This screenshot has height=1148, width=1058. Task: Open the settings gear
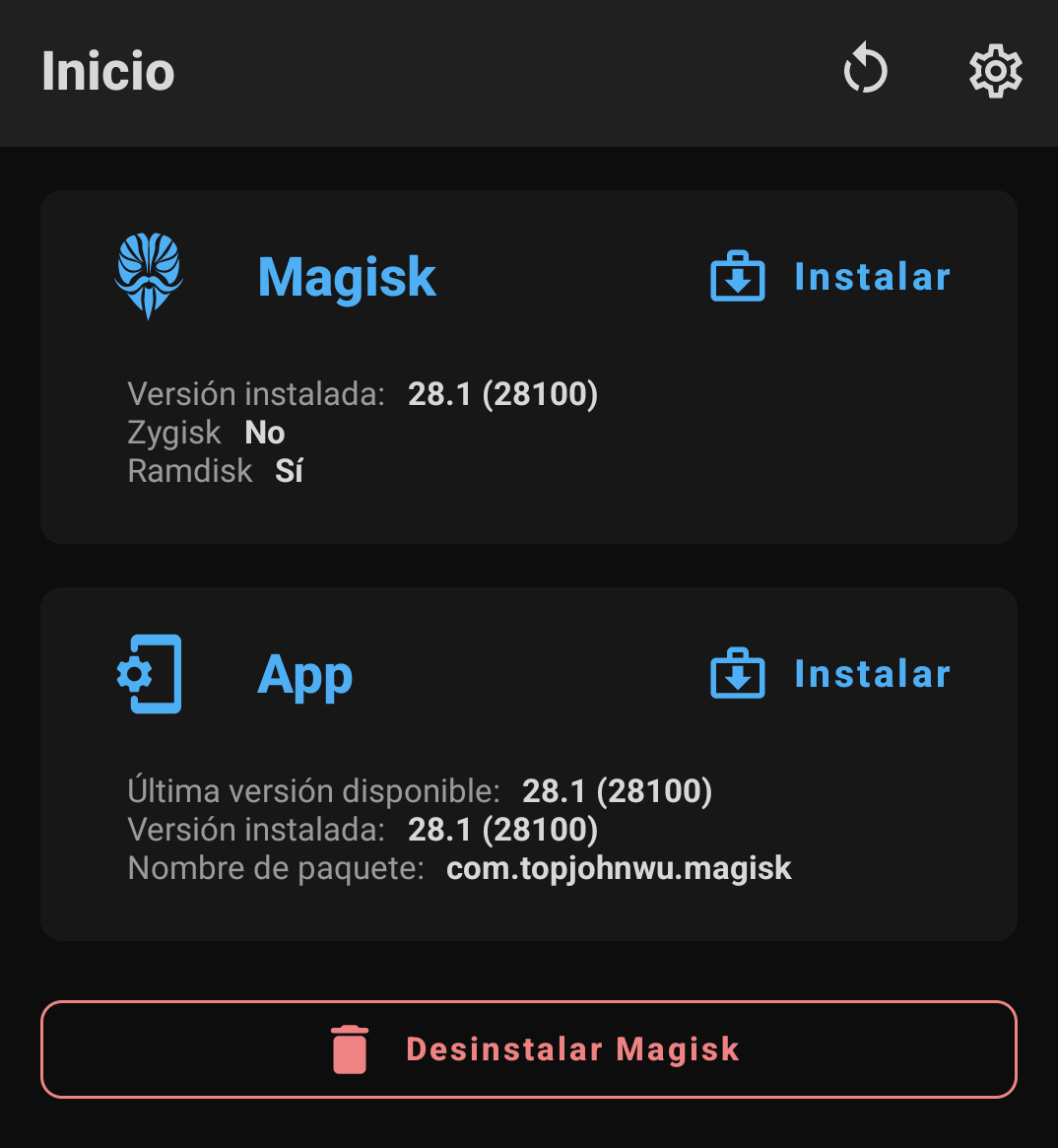coord(995,71)
